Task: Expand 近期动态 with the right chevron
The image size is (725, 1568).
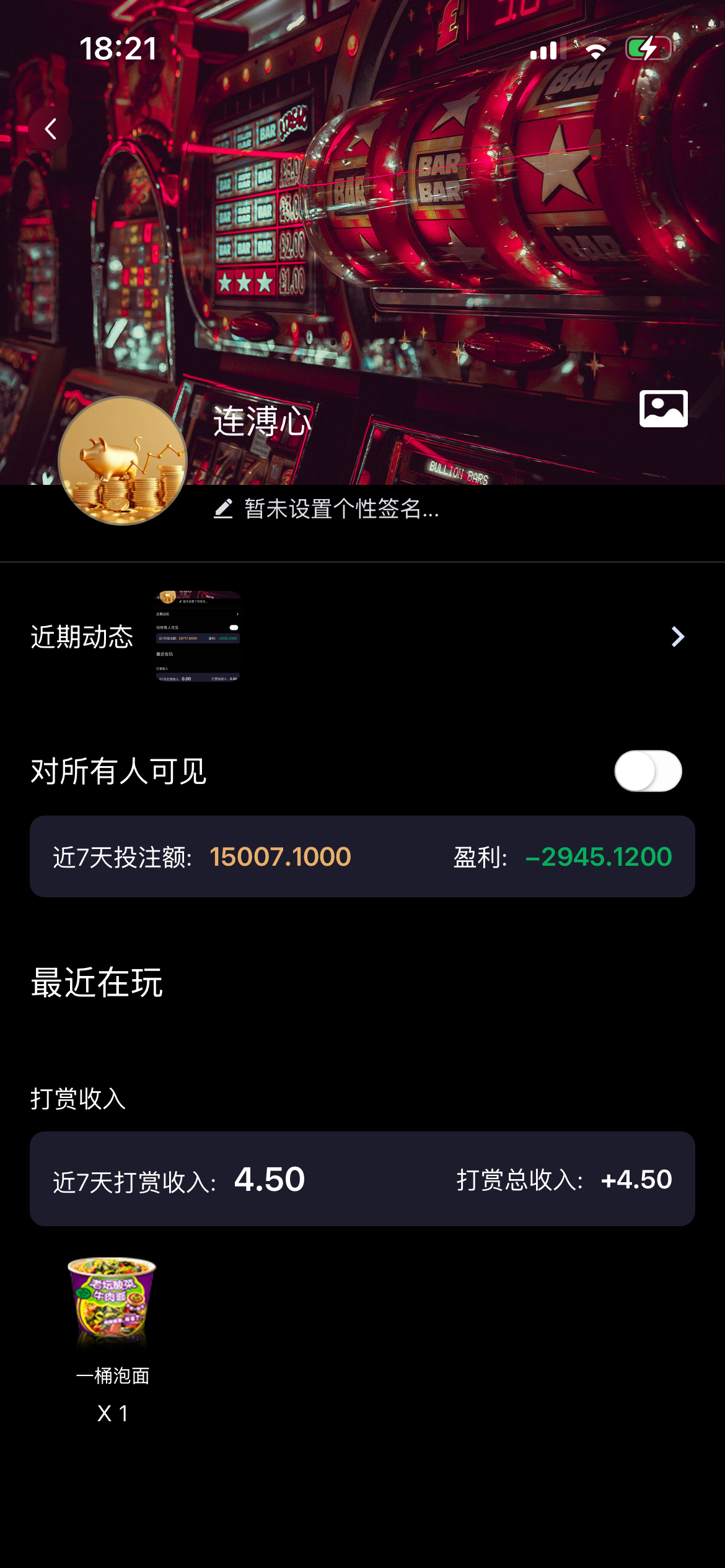Action: pos(677,637)
